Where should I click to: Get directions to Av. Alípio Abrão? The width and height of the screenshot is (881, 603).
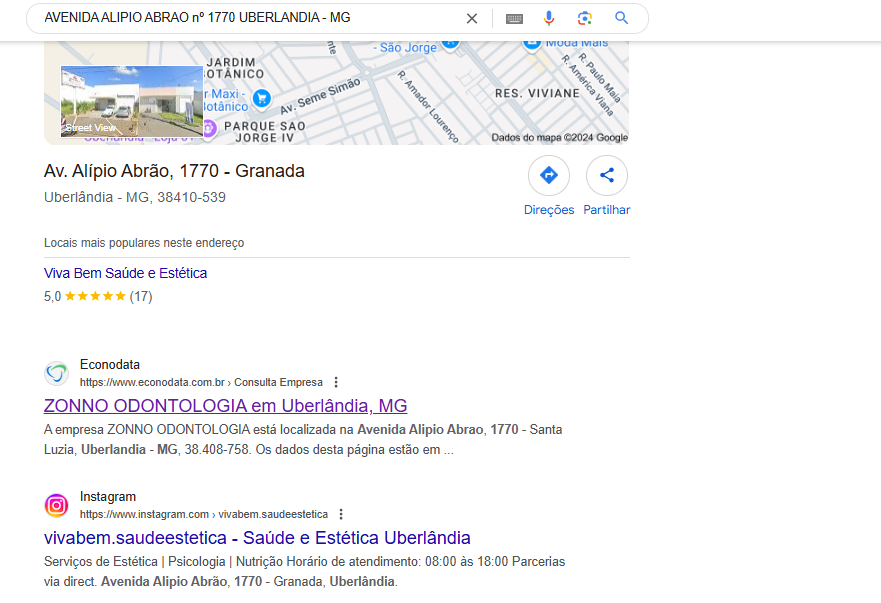[x=548, y=176]
